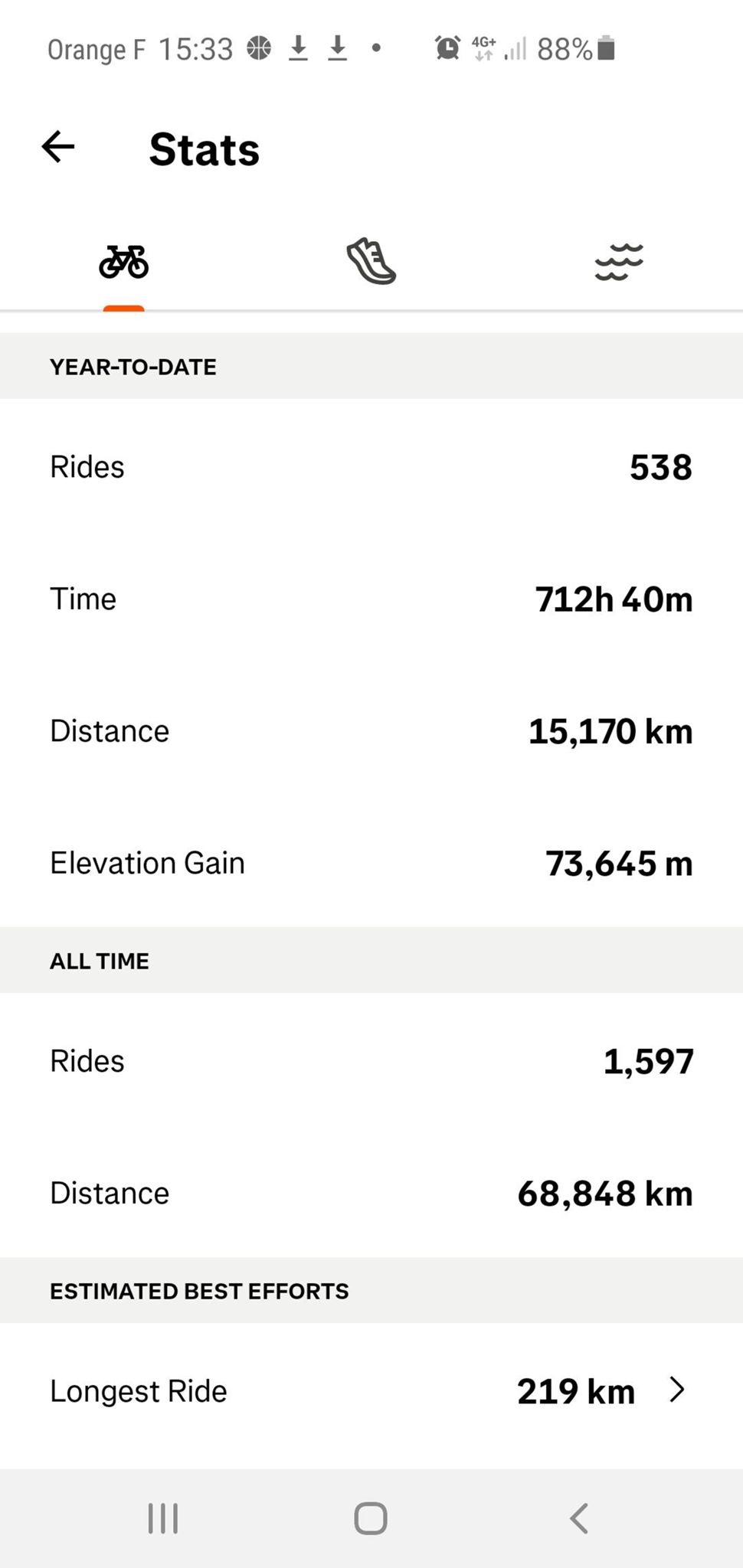Select the cycling stats tab
The width and height of the screenshot is (743, 1568).
click(x=123, y=262)
